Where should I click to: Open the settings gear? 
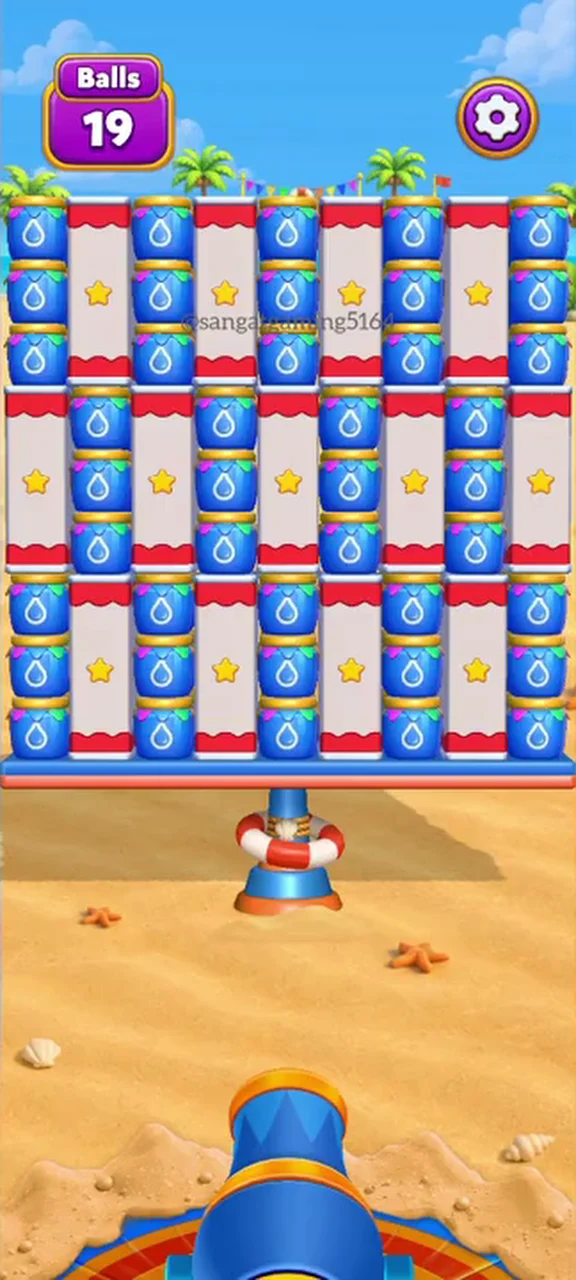click(x=497, y=118)
